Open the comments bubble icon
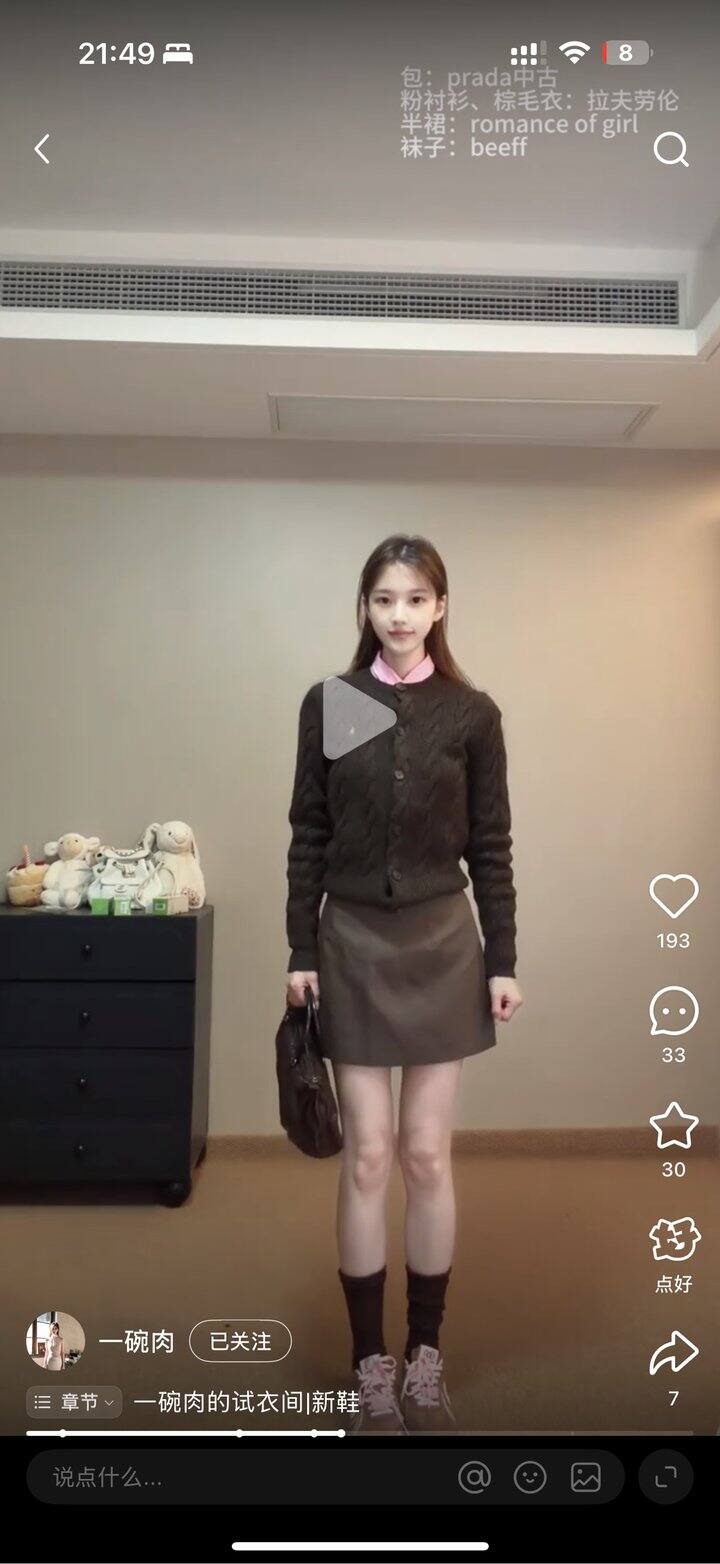 673,1011
